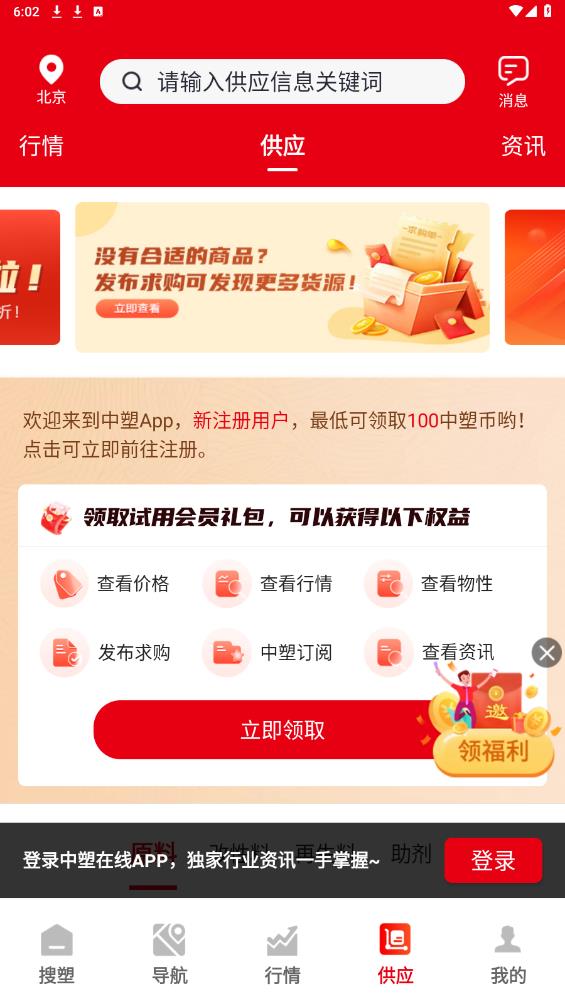Select the 助剂 category tab

(x=411, y=854)
